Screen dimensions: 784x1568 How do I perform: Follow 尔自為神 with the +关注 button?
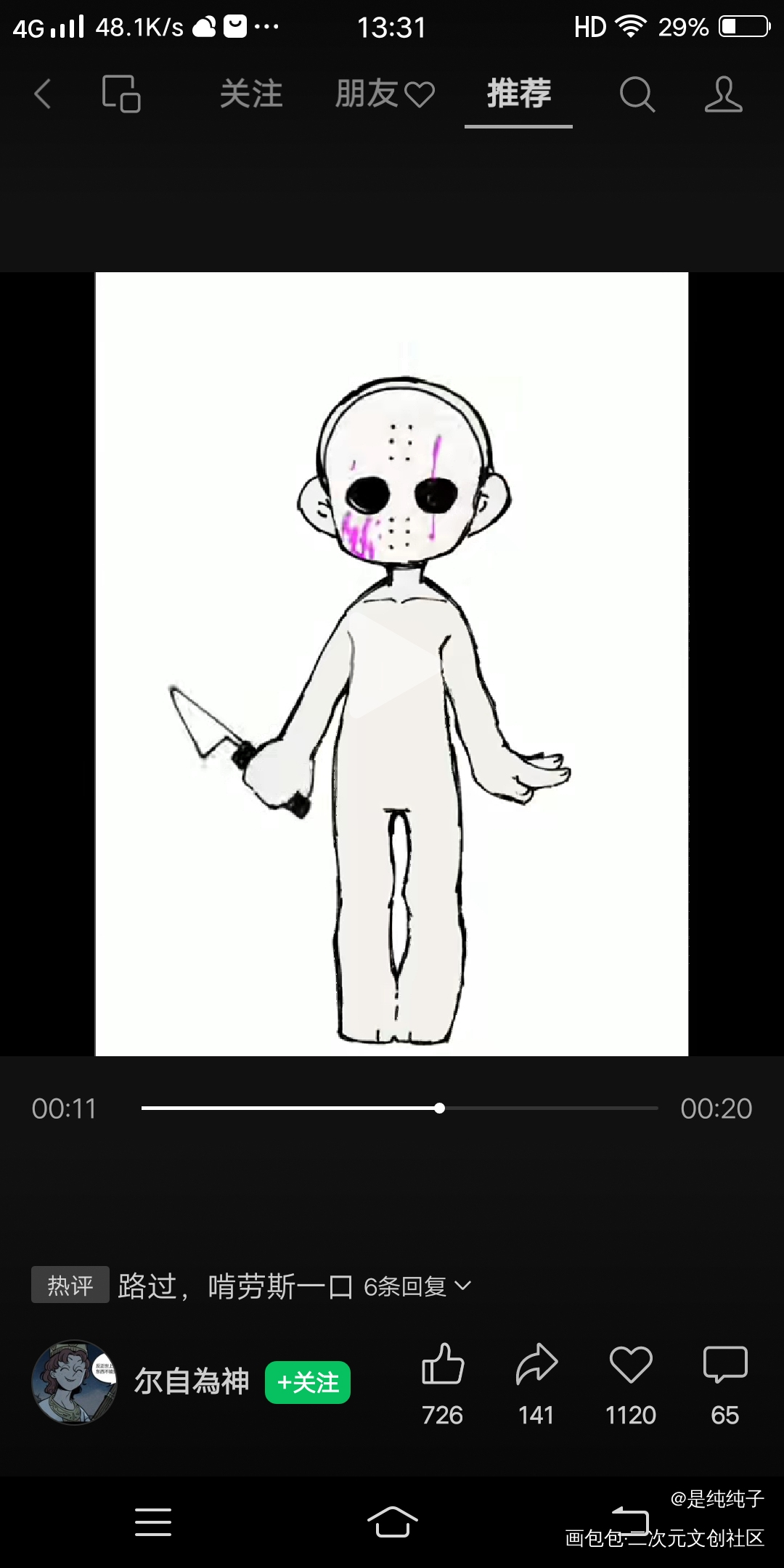click(x=308, y=1382)
